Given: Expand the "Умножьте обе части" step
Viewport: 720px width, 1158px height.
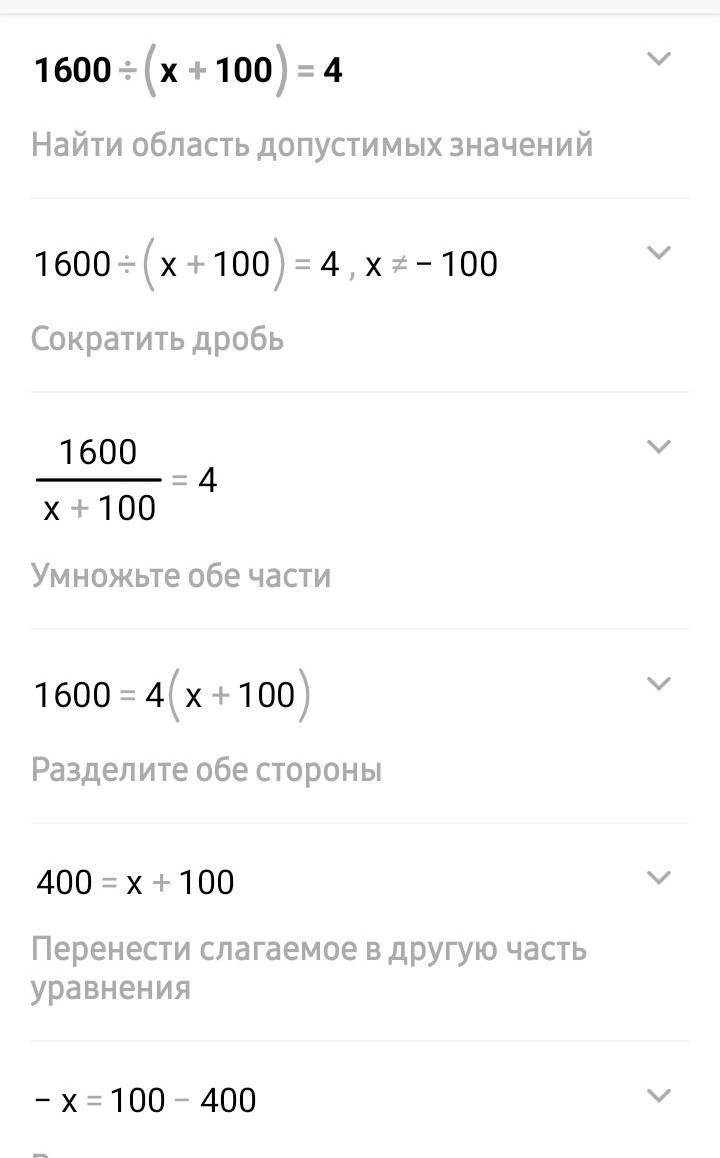Looking at the screenshot, I should click(x=658, y=447).
